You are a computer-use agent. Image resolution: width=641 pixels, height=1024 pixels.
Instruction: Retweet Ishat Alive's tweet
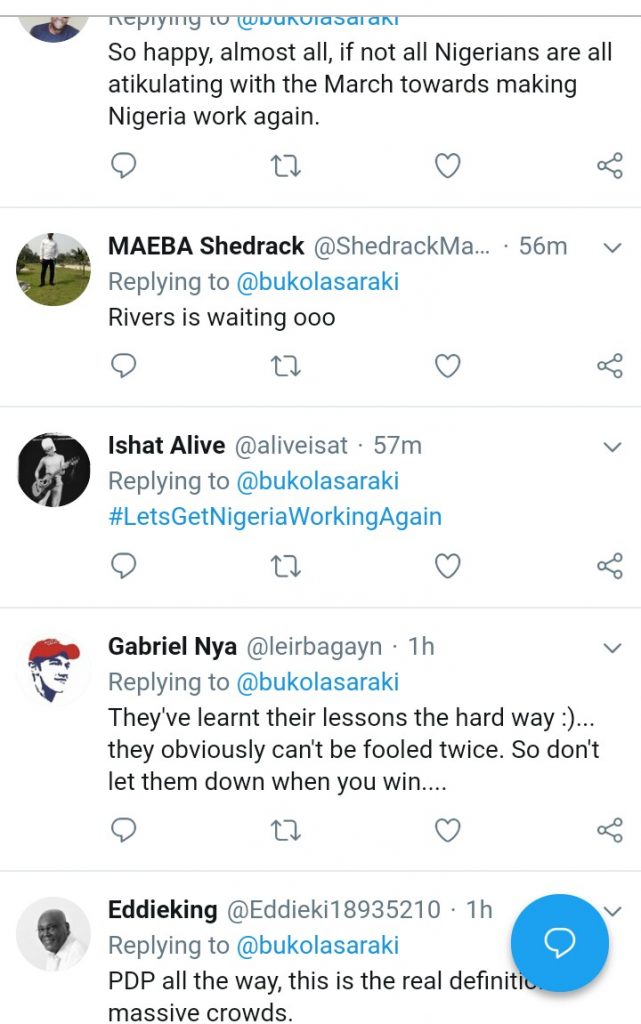coord(286,566)
